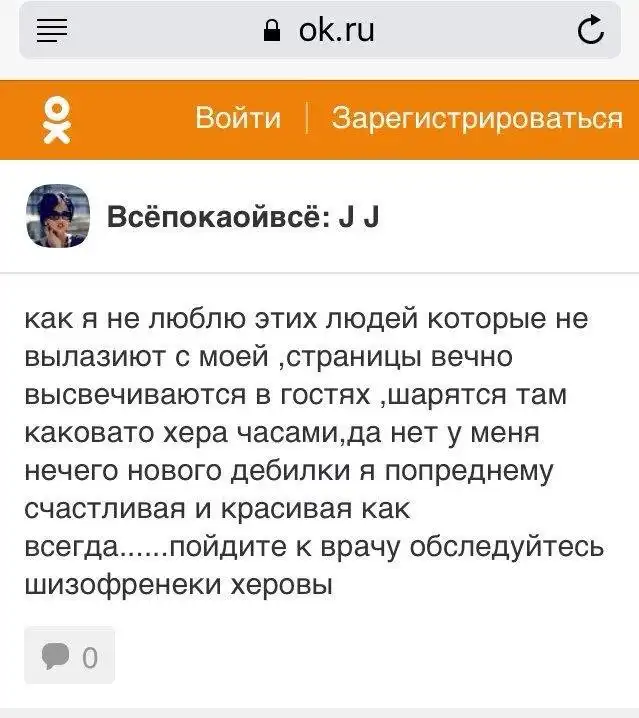Tap the ok.ru address field
This screenshot has width=639, height=718.
[x=320, y=31]
